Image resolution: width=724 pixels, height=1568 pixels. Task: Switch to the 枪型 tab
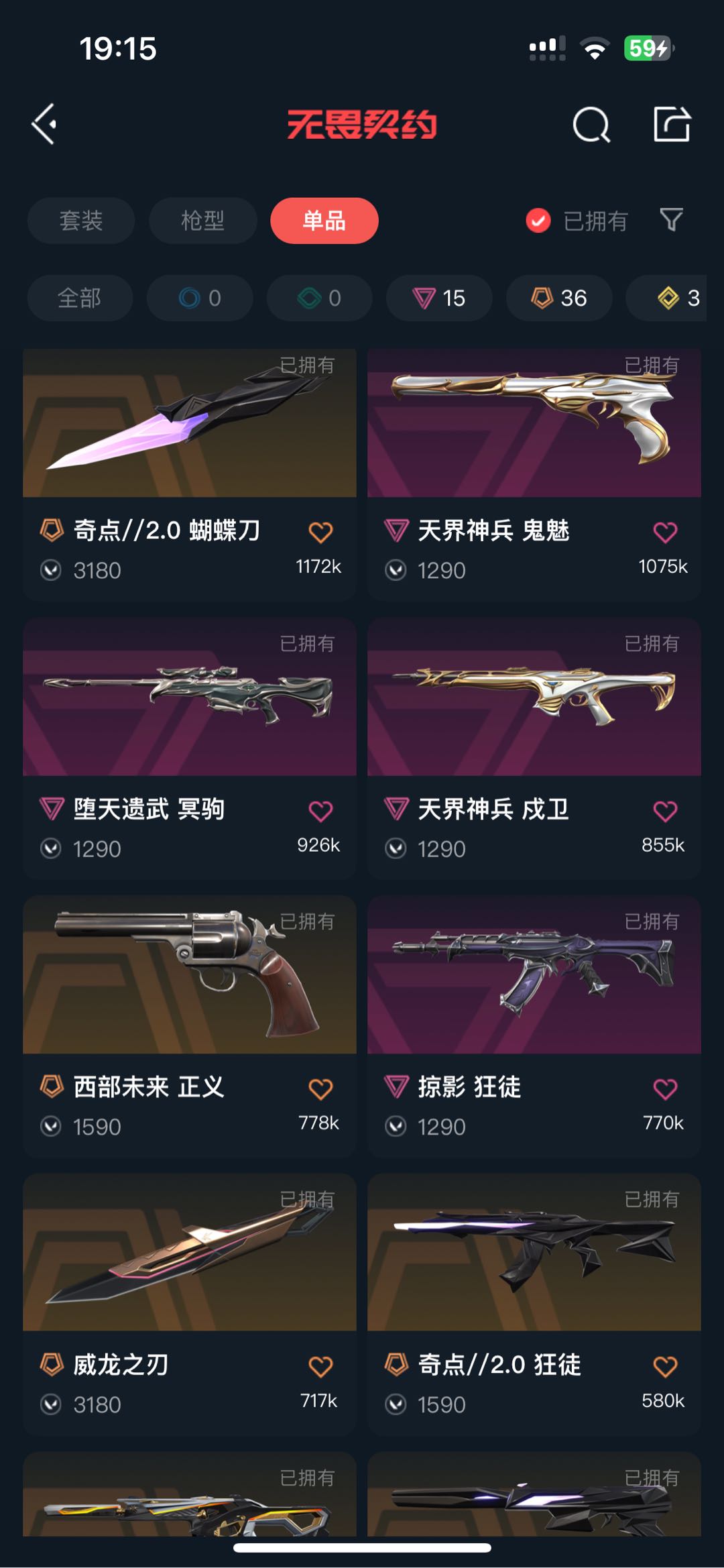(202, 221)
